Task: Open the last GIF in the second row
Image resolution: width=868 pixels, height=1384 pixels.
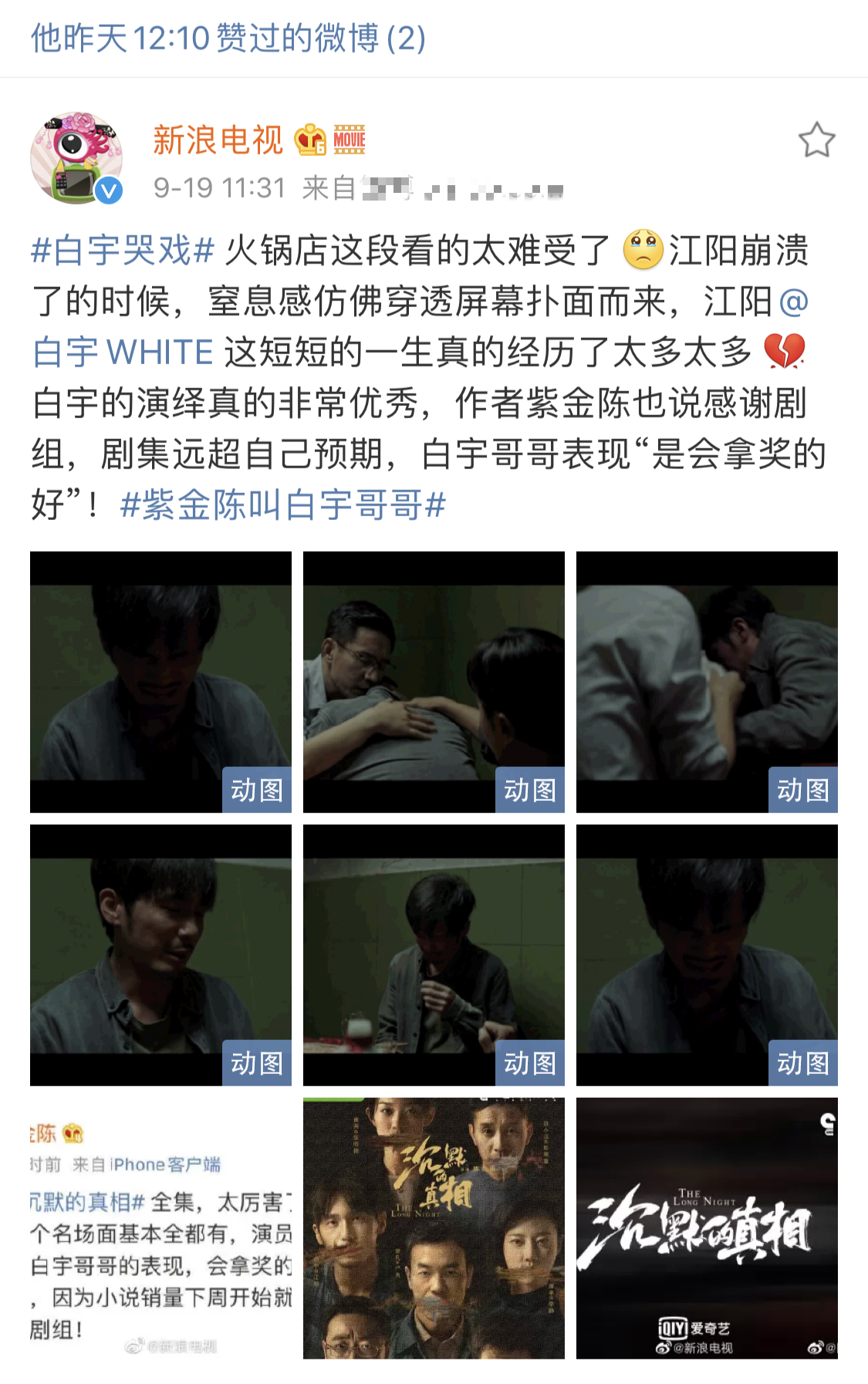Action: point(707,955)
